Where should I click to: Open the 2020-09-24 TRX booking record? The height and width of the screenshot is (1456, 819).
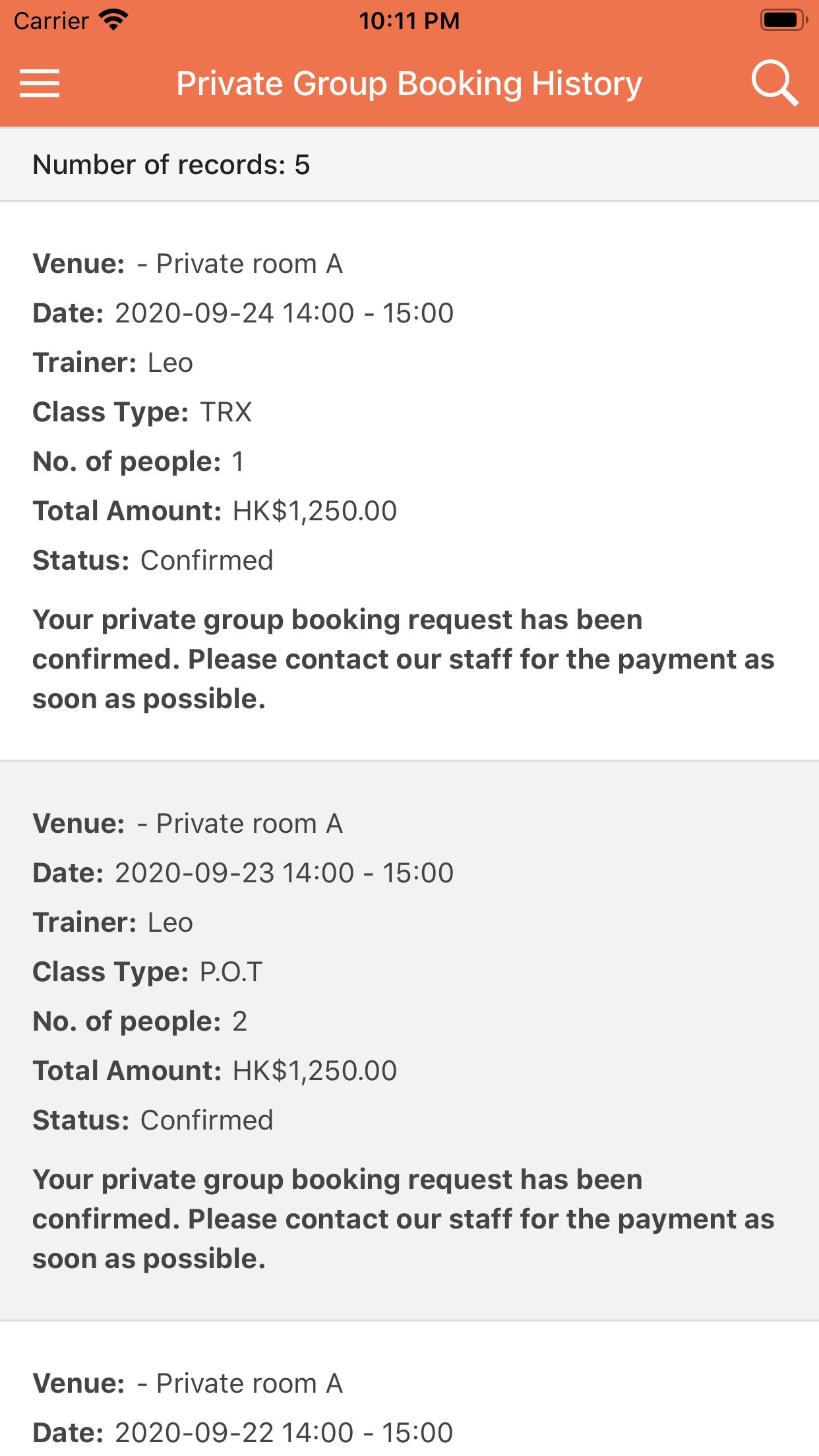[409, 481]
